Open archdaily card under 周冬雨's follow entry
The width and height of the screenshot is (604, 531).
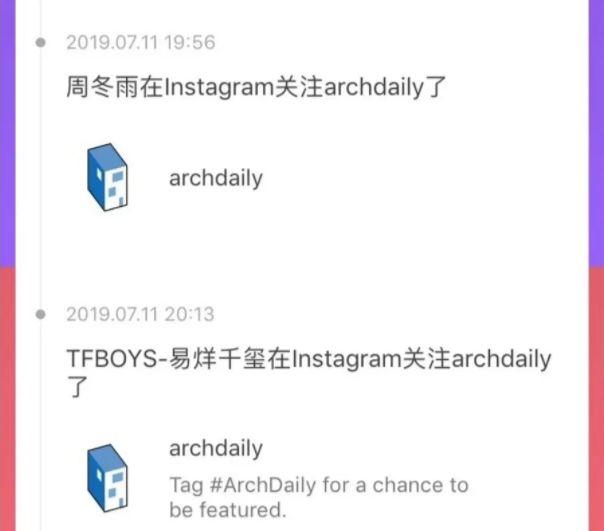215,179
